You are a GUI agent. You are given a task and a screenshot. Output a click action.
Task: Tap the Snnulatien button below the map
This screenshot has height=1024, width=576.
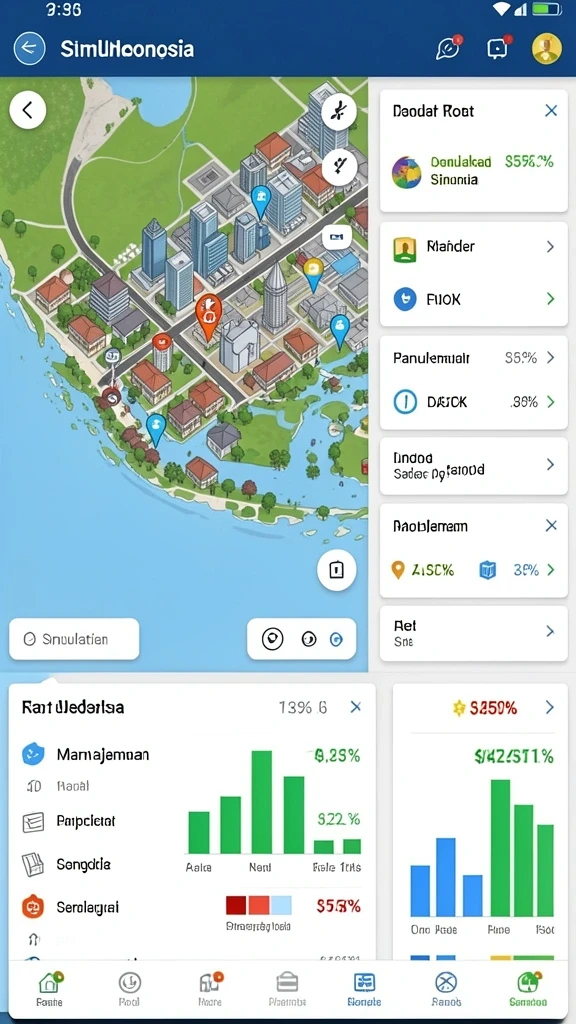click(74, 639)
